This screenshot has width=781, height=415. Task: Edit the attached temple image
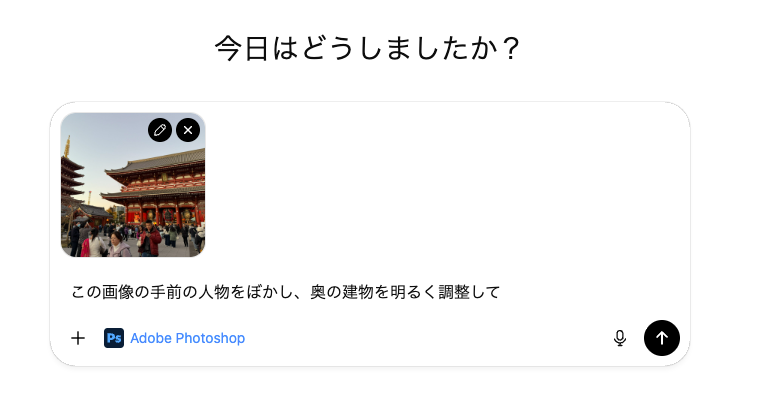(x=159, y=130)
